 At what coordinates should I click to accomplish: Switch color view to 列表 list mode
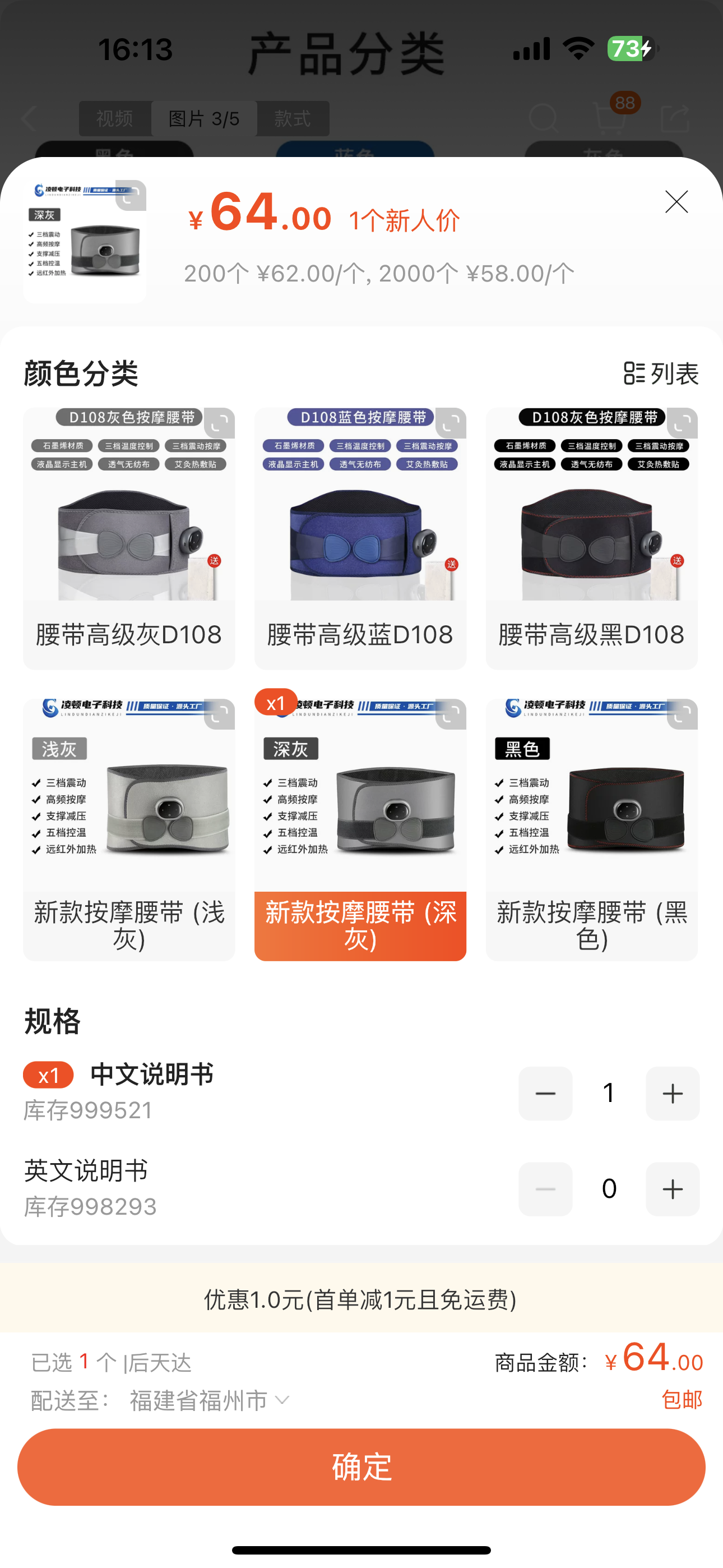point(661,373)
